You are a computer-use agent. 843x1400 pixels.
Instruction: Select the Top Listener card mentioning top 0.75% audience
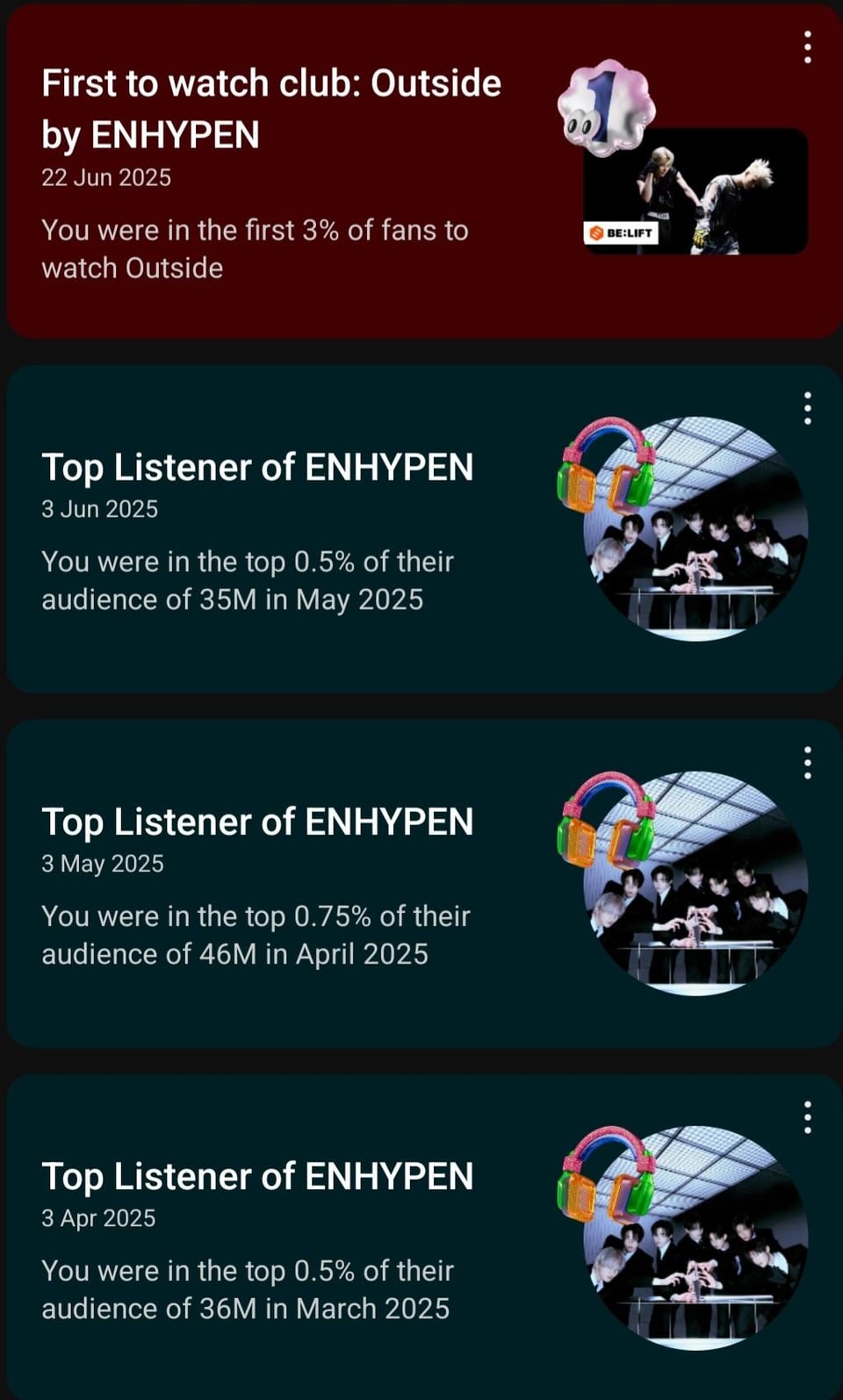(x=255, y=933)
